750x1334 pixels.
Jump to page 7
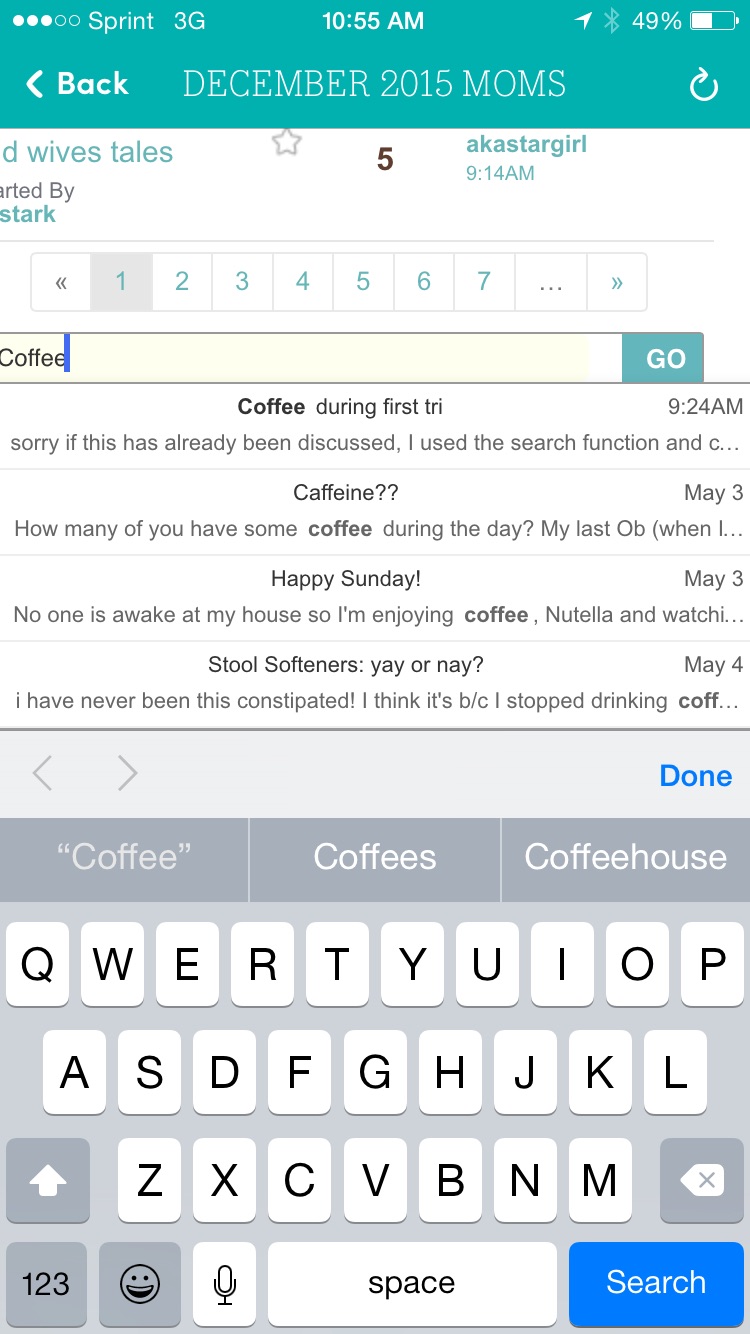click(x=484, y=282)
